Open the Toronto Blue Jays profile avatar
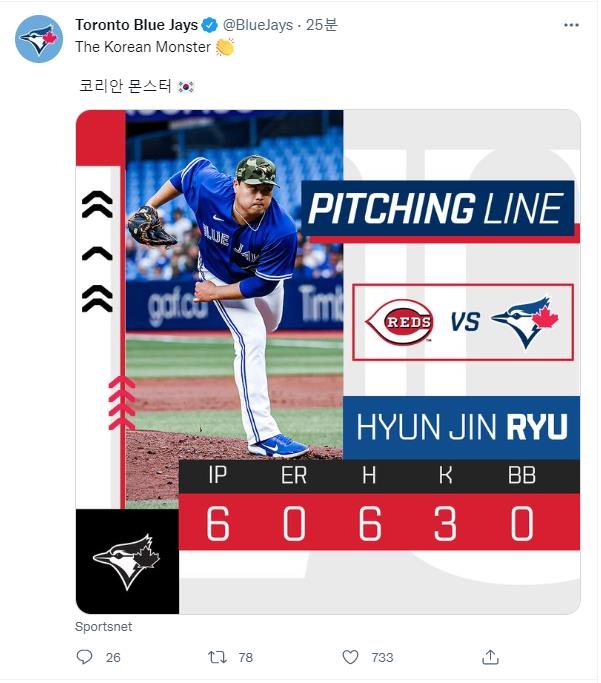Image resolution: width=601 pixels, height=683 pixels. [x=38, y=38]
